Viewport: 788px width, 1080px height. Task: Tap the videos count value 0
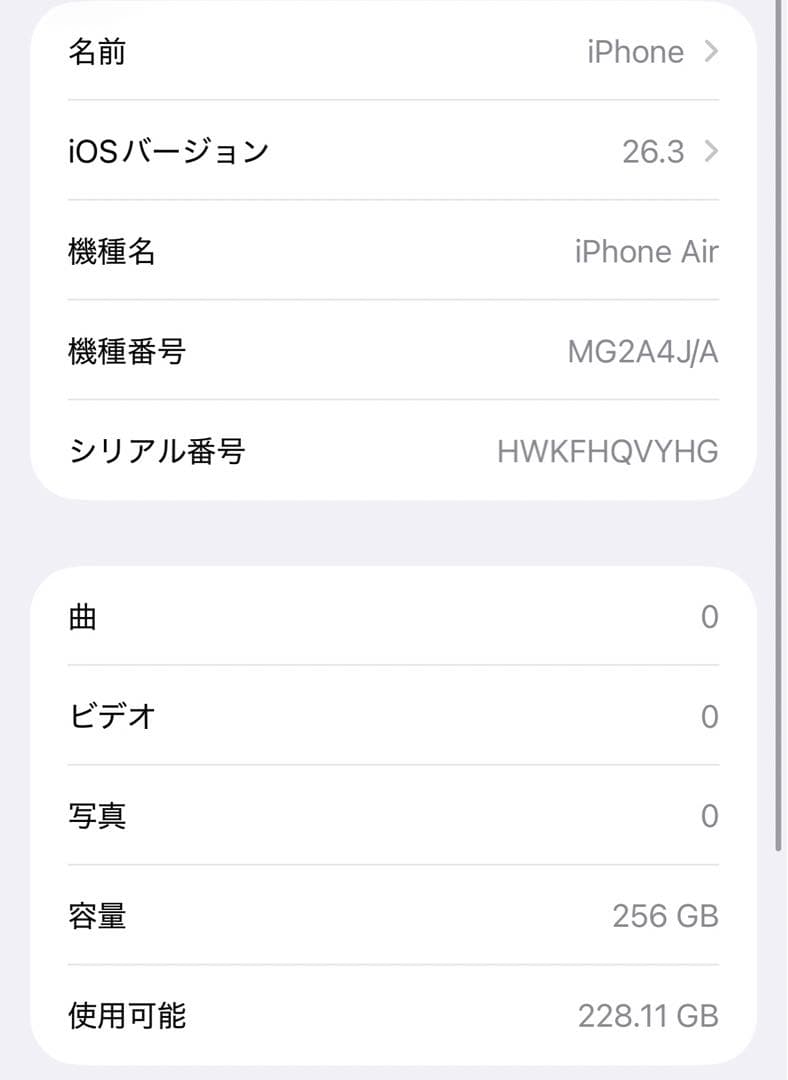710,716
